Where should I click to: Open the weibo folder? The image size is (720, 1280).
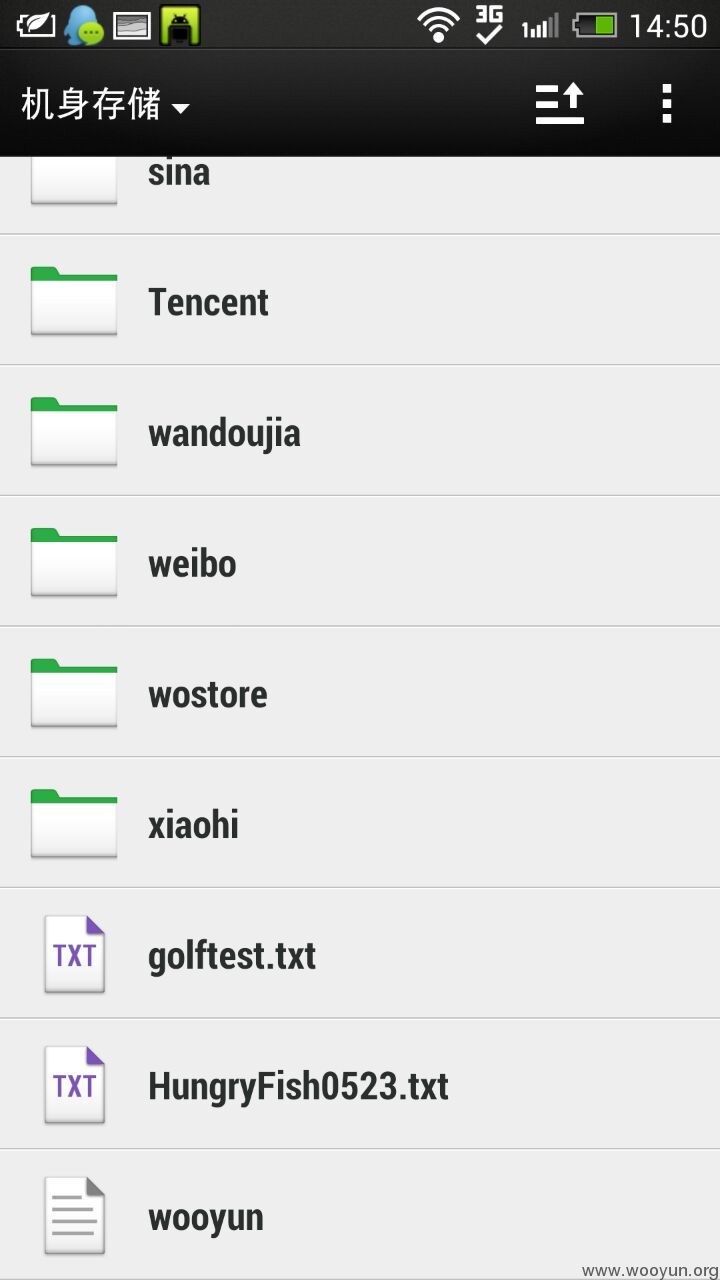[360, 562]
